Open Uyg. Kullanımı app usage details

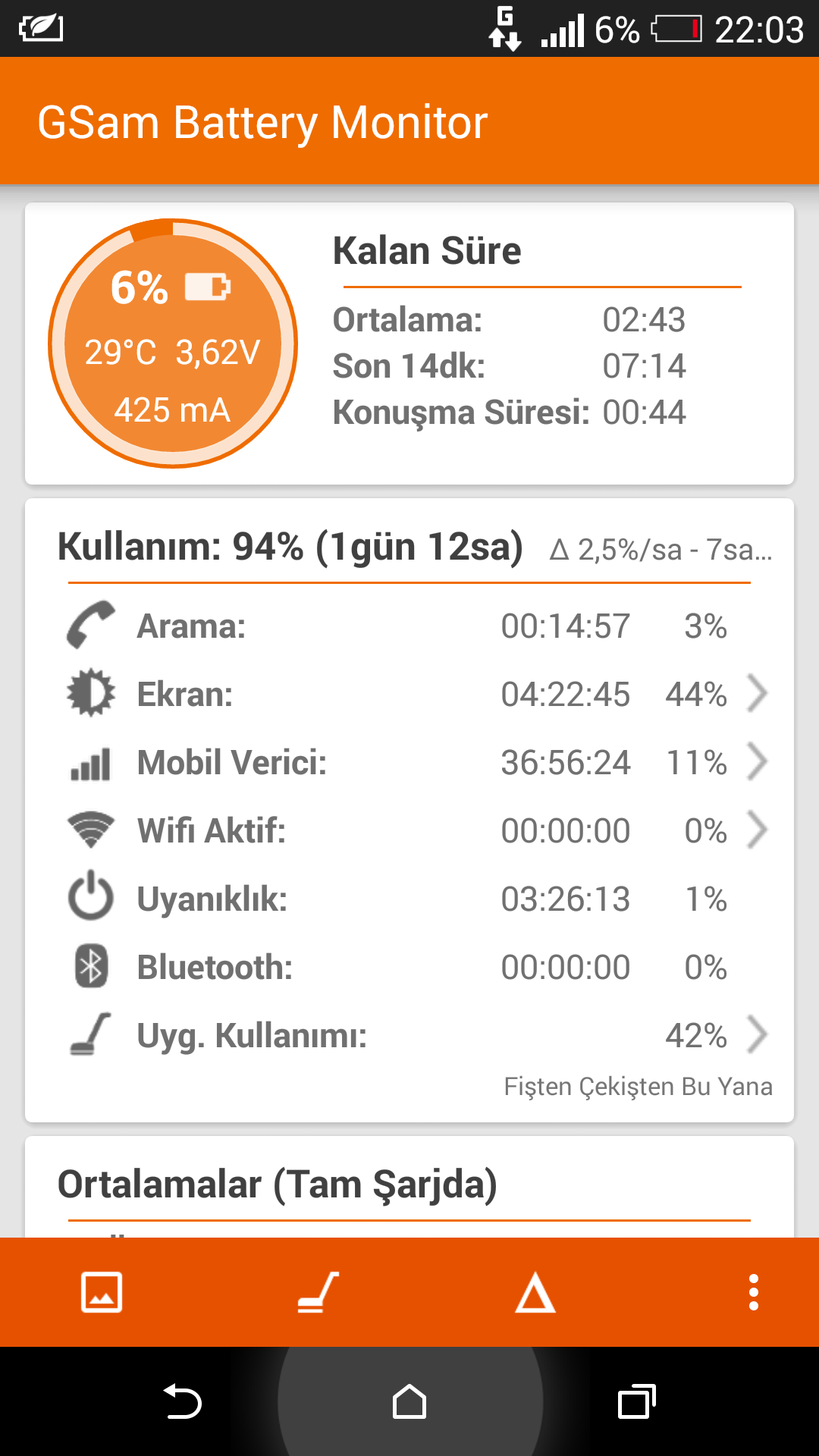click(409, 1035)
